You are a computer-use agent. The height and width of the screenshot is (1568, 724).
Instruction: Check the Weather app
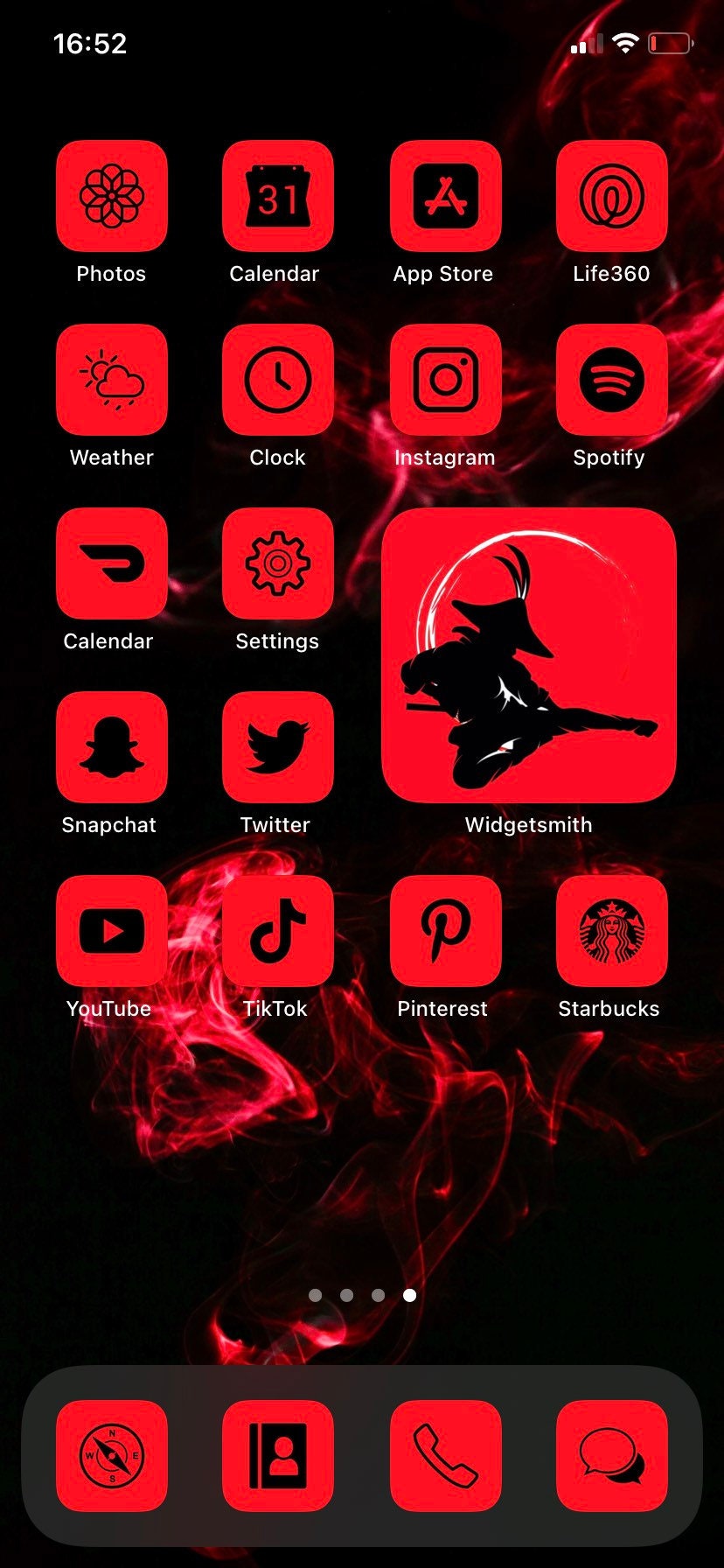pos(111,380)
